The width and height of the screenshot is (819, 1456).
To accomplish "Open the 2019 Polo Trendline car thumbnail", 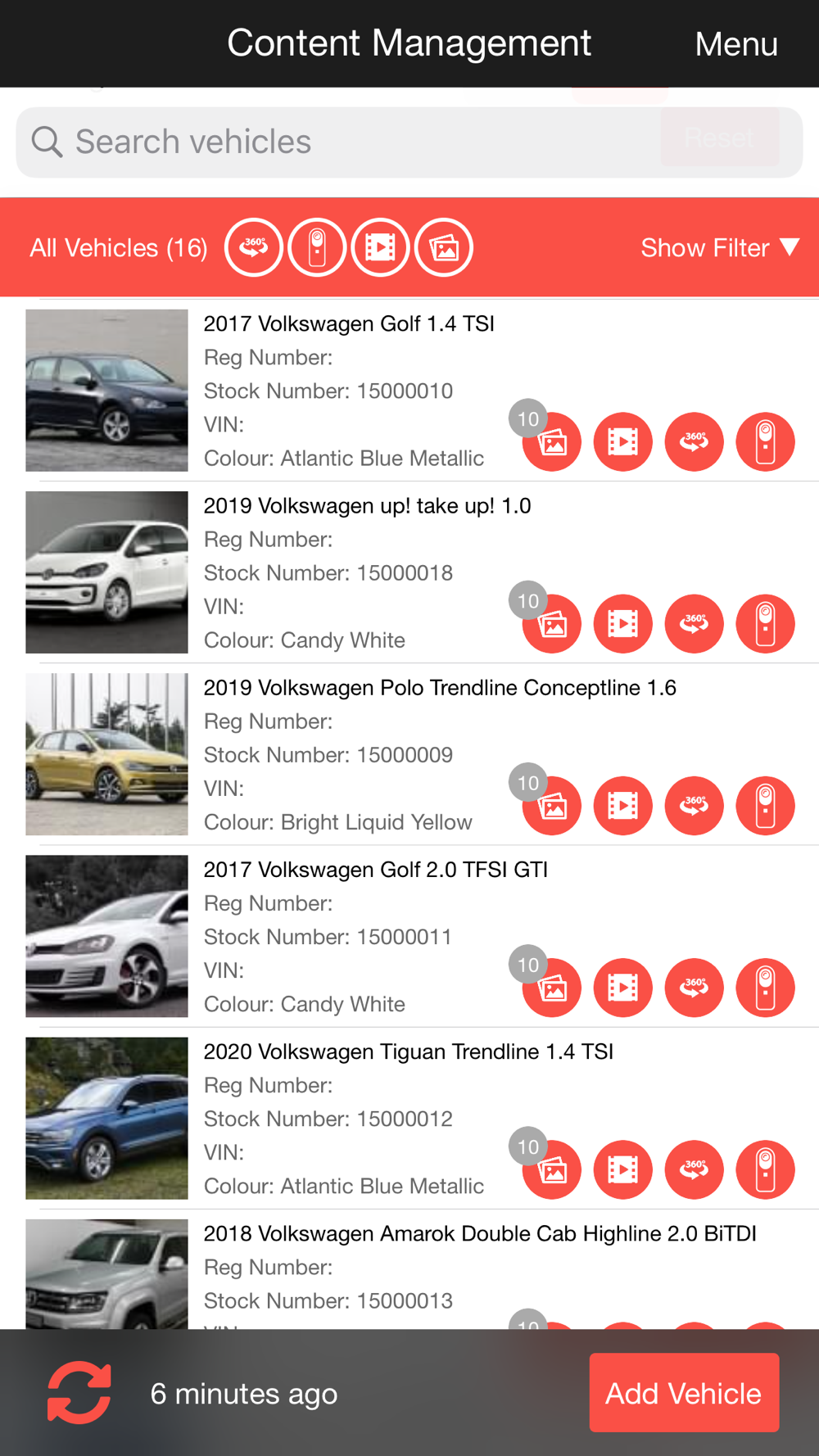I will [x=106, y=754].
